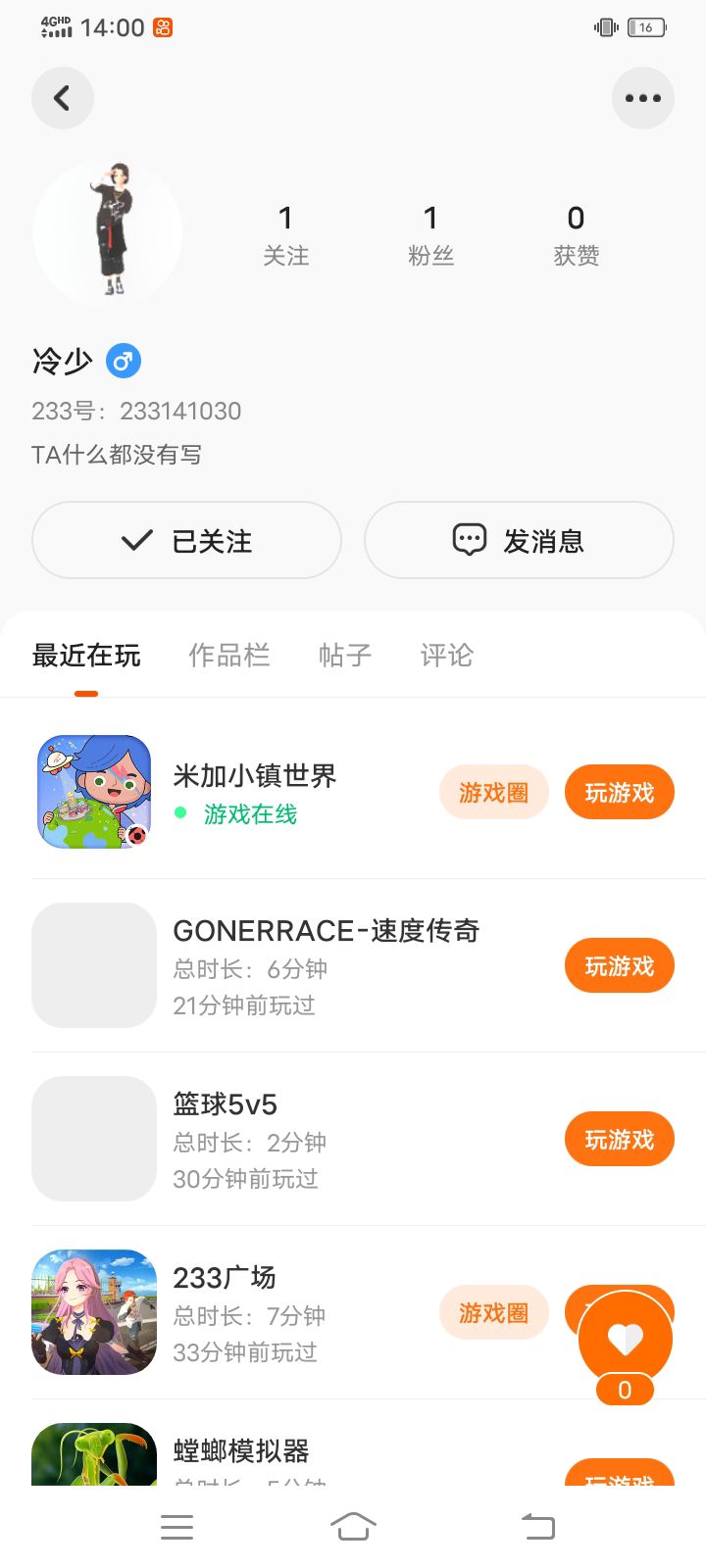Start 篮球5v5 via 玩游戏 button
The height and width of the screenshot is (1568, 706).
pyautogui.click(x=619, y=1139)
